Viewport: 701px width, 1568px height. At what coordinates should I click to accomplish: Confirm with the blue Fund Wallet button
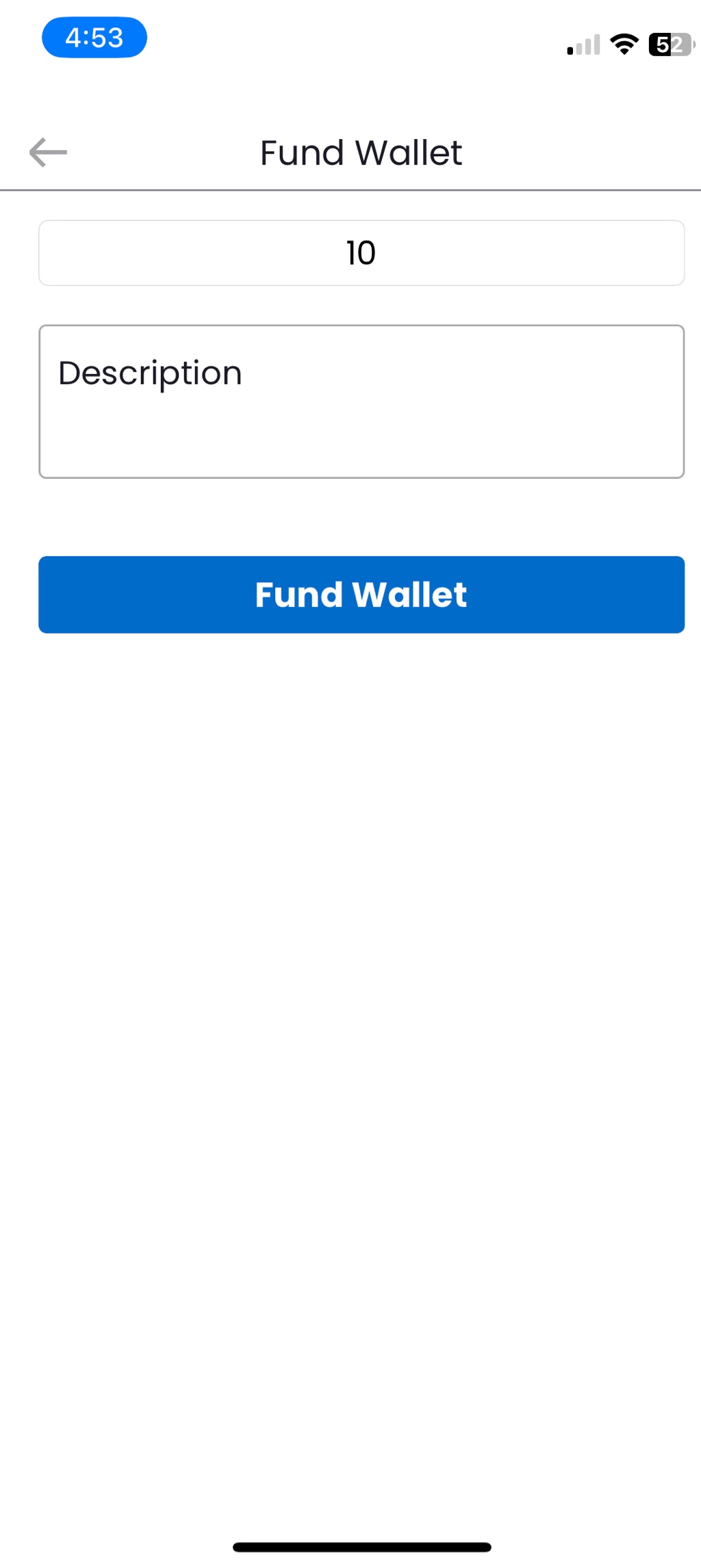pos(361,595)
